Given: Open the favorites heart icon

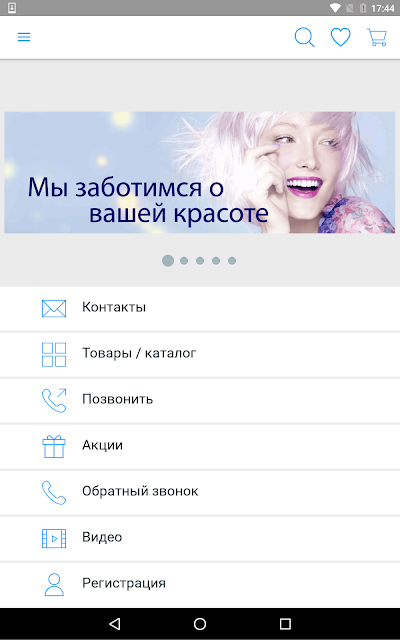Looking at the screenshot, I should (340, 37).
